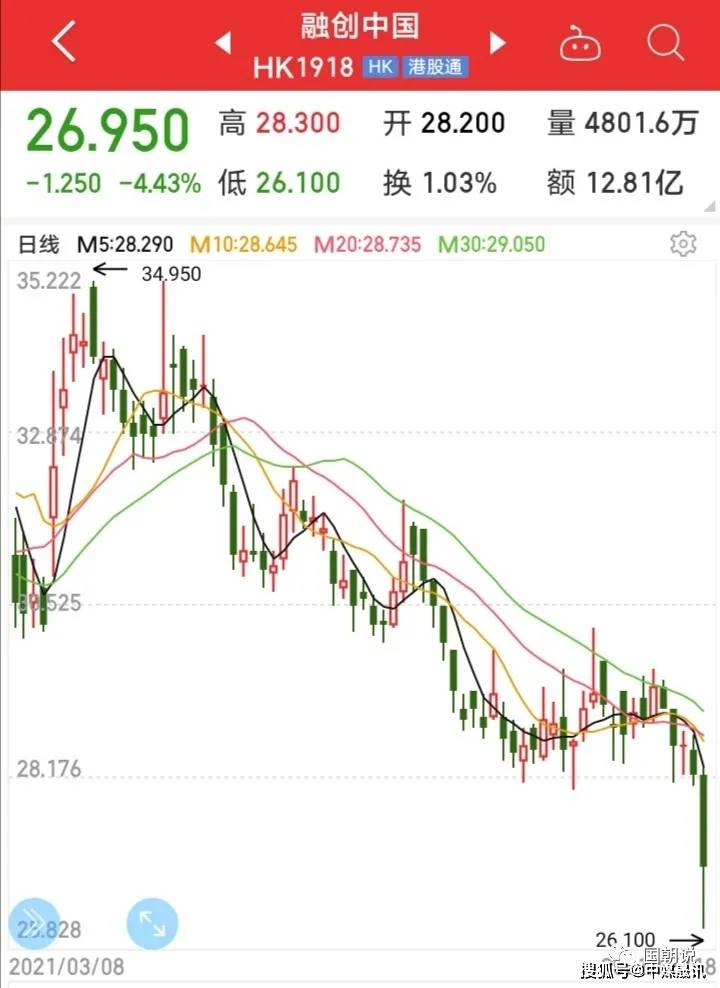Switch to the next stock
This screenshot has width=720, height=988.
[x=497, y=43]
